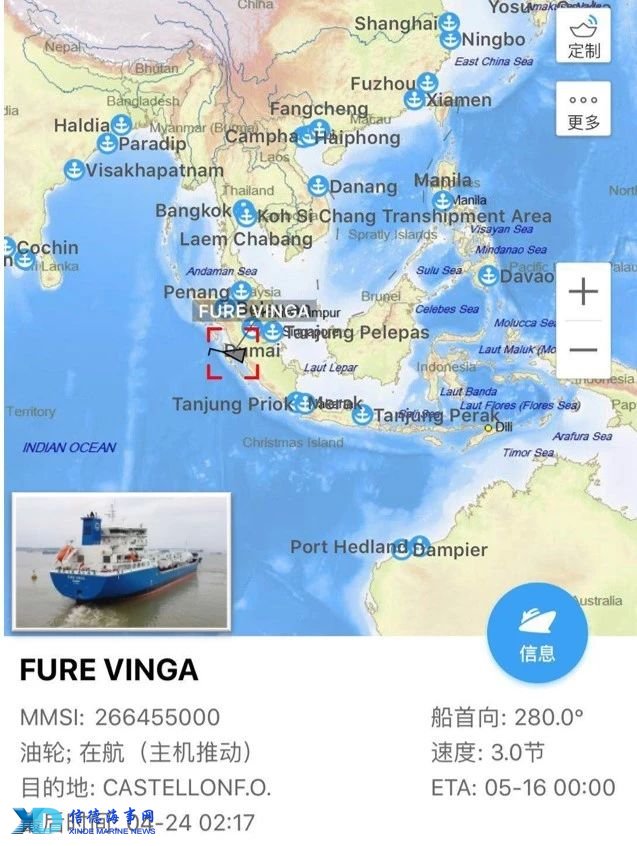The image size is (637, 846).
Task: Open the Tanjung Priok port marker
Action: [304, 403]
